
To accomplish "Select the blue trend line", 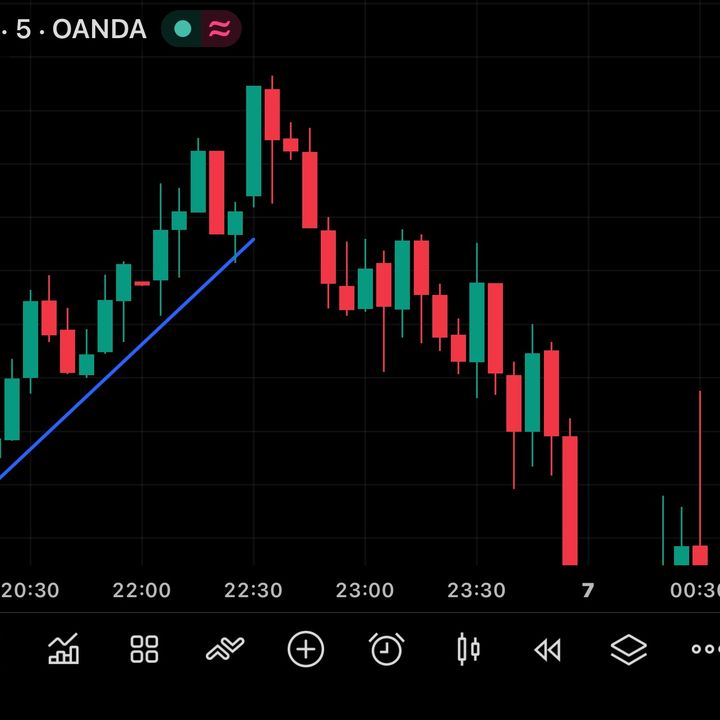I will (127, 359).
